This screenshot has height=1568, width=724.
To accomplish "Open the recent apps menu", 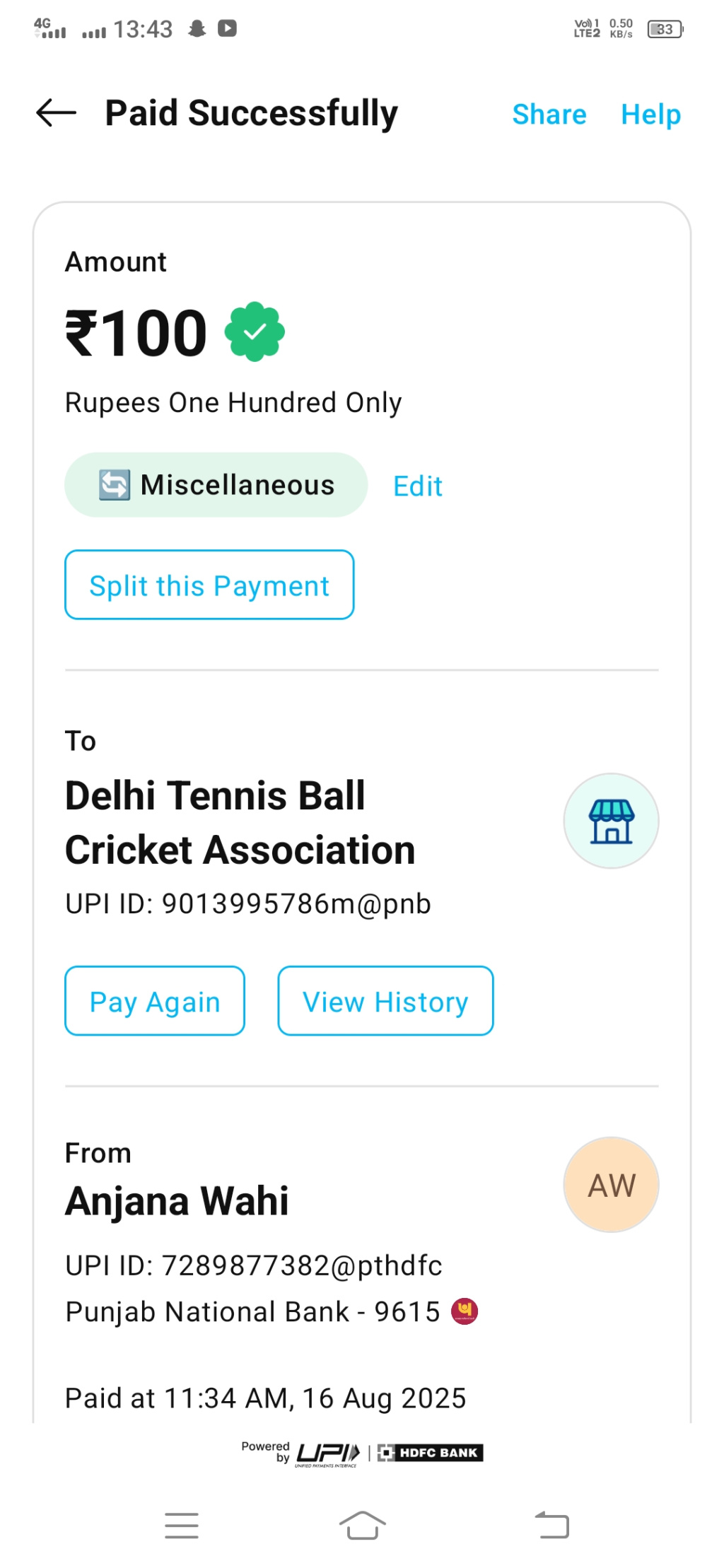I will 182,1525.
